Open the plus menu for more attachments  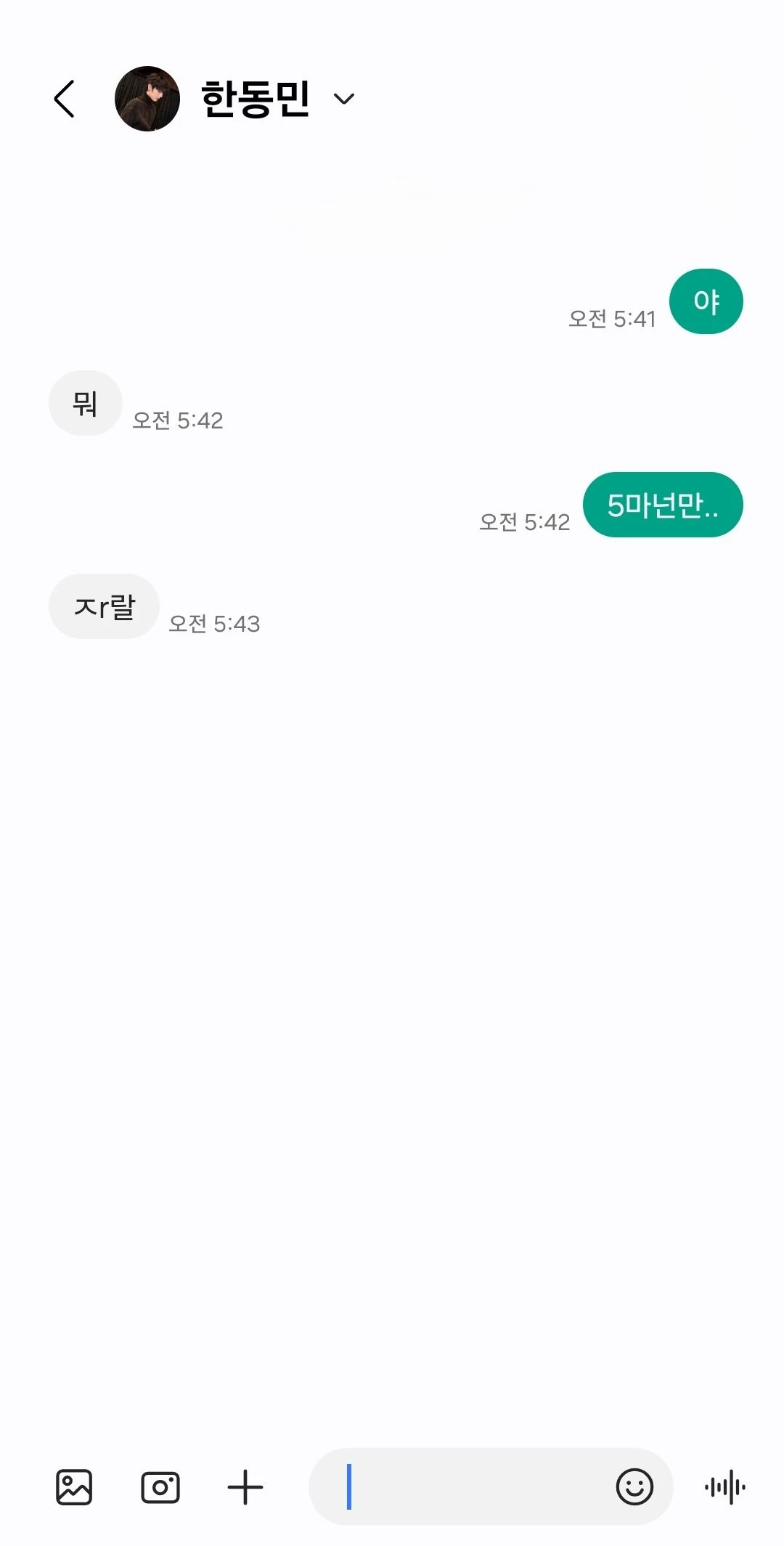[245, 1487]
